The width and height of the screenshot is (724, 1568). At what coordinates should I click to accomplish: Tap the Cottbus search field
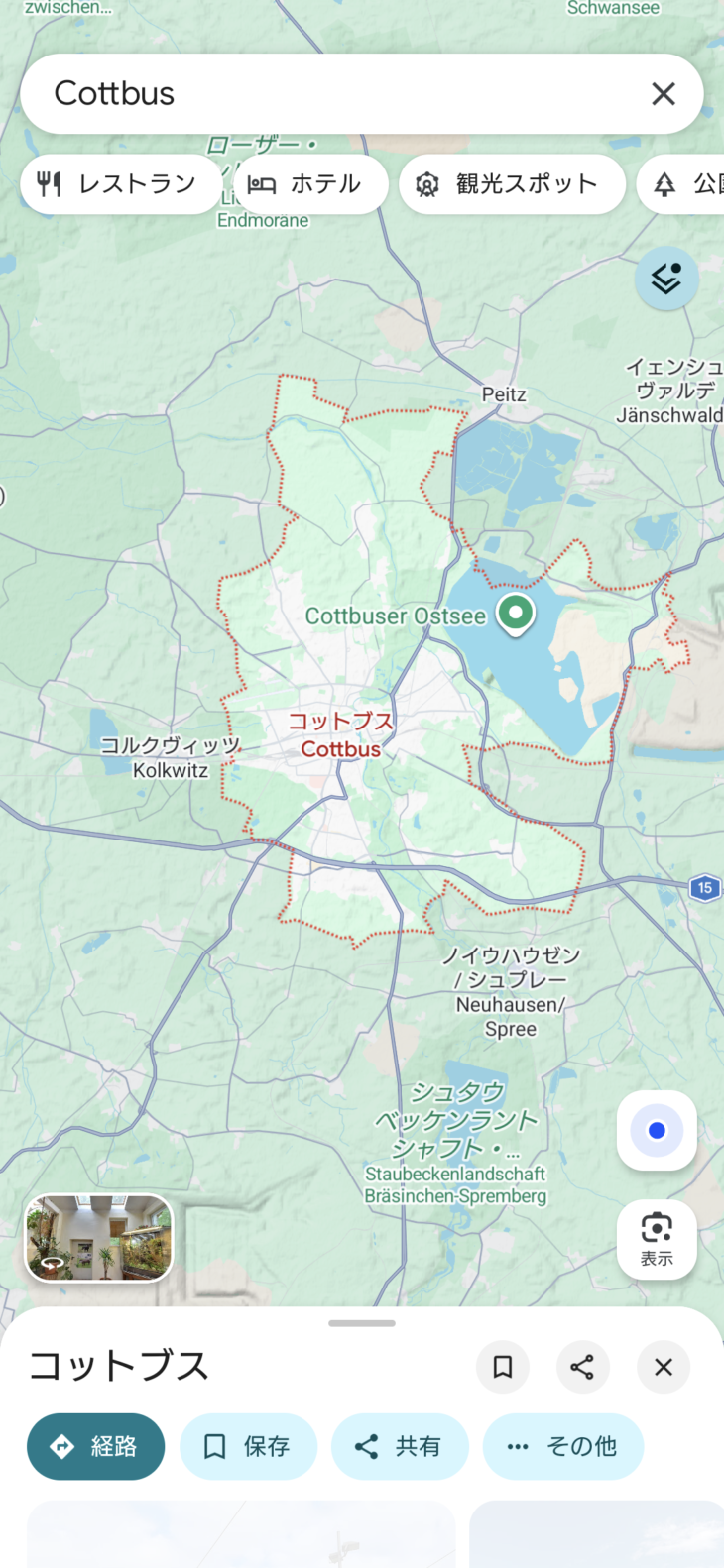coord(327,94)
